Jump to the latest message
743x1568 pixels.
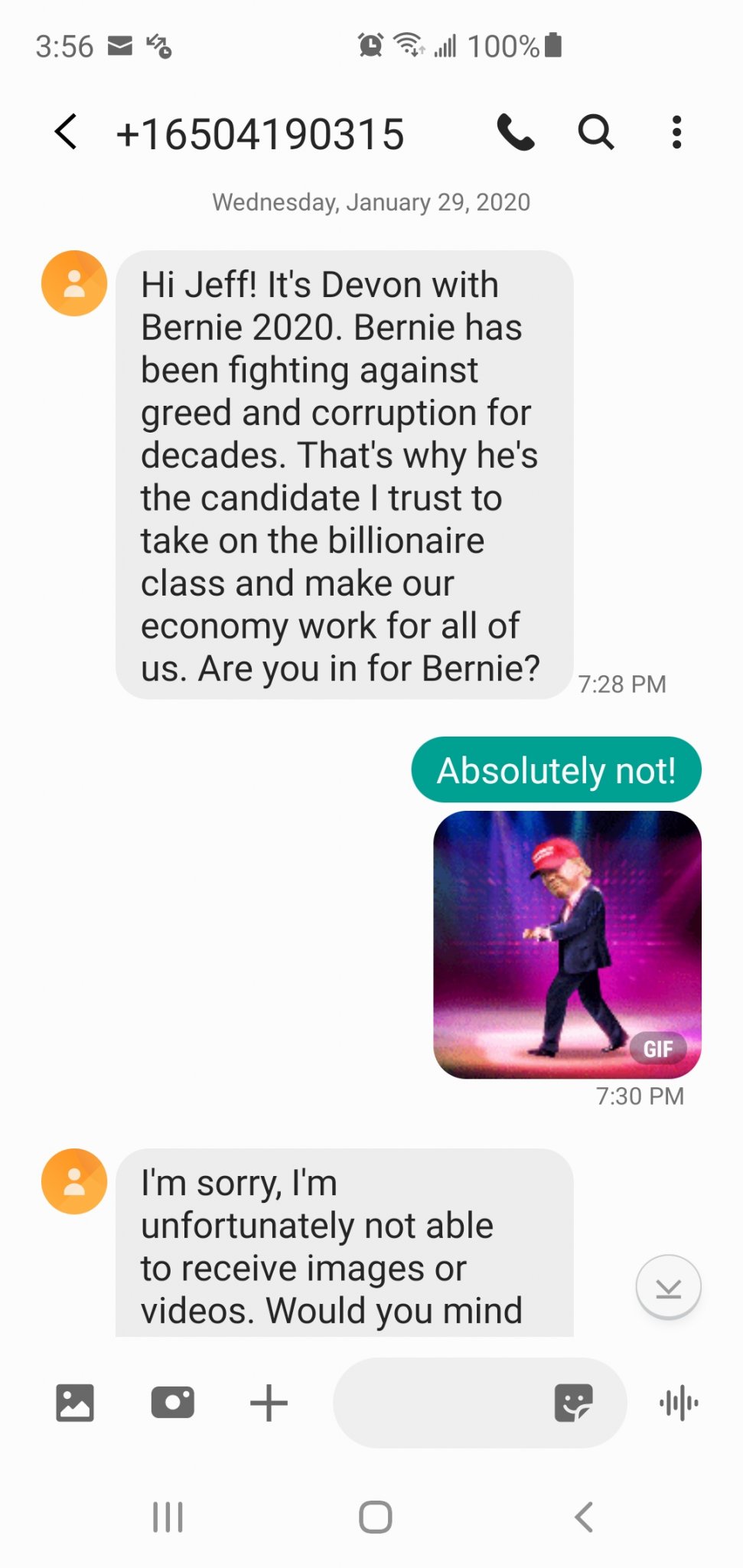(668, 1288)
